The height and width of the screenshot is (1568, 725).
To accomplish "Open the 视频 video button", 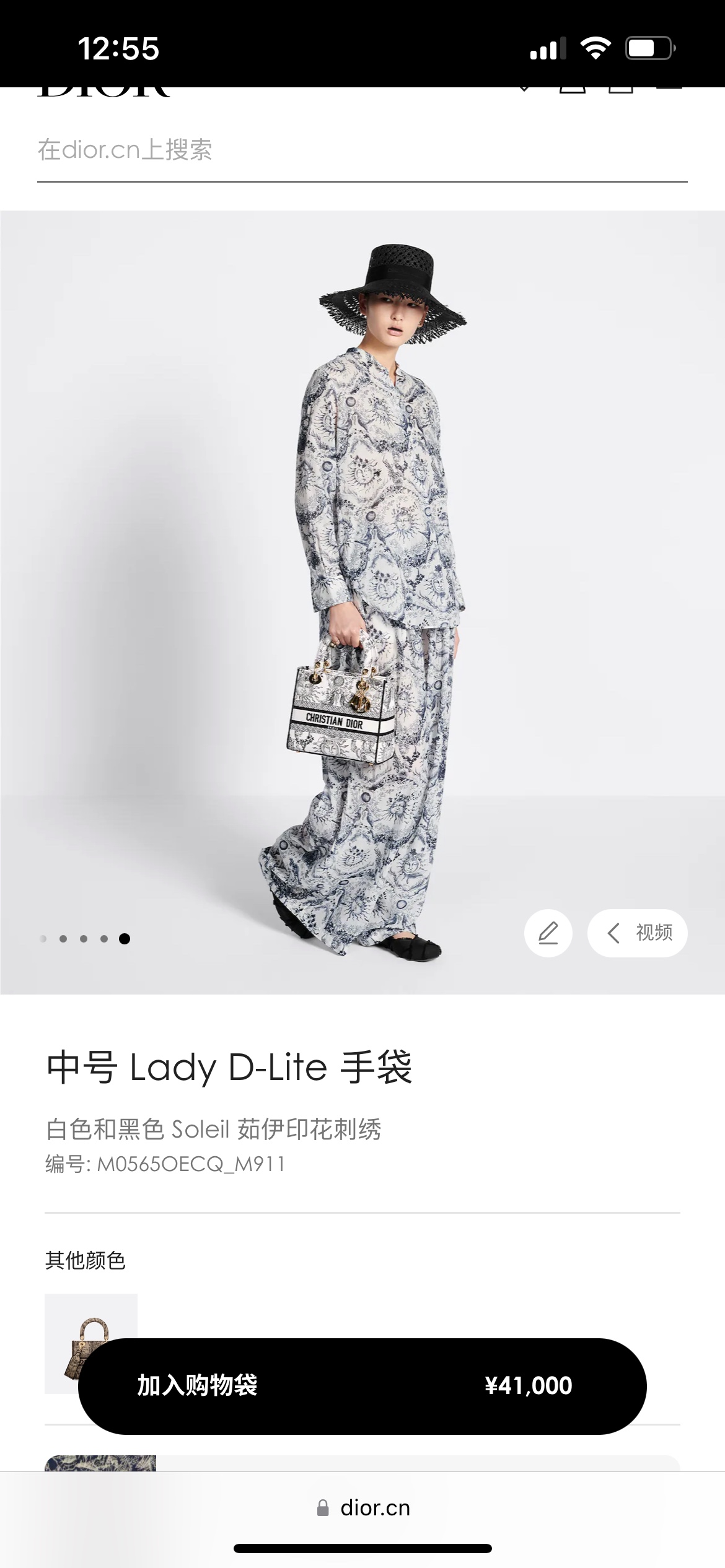I will pyautogui.click(x=638, y=933).
